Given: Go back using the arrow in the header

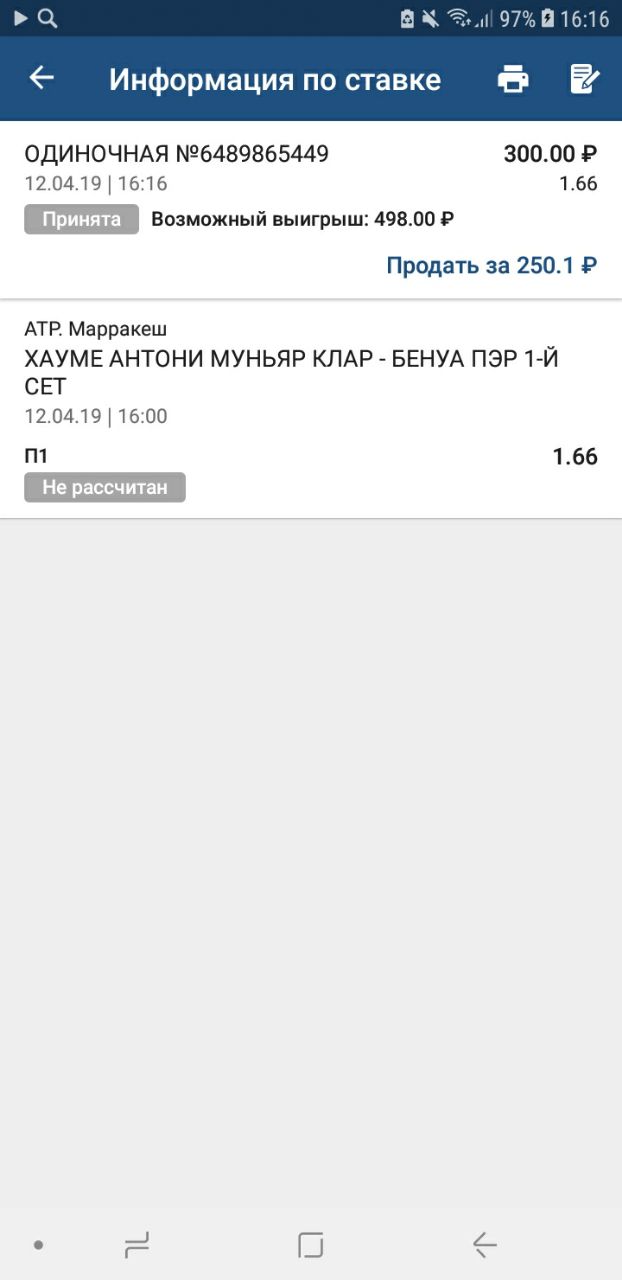Looking at the screenshot, I should pos(41,78).
